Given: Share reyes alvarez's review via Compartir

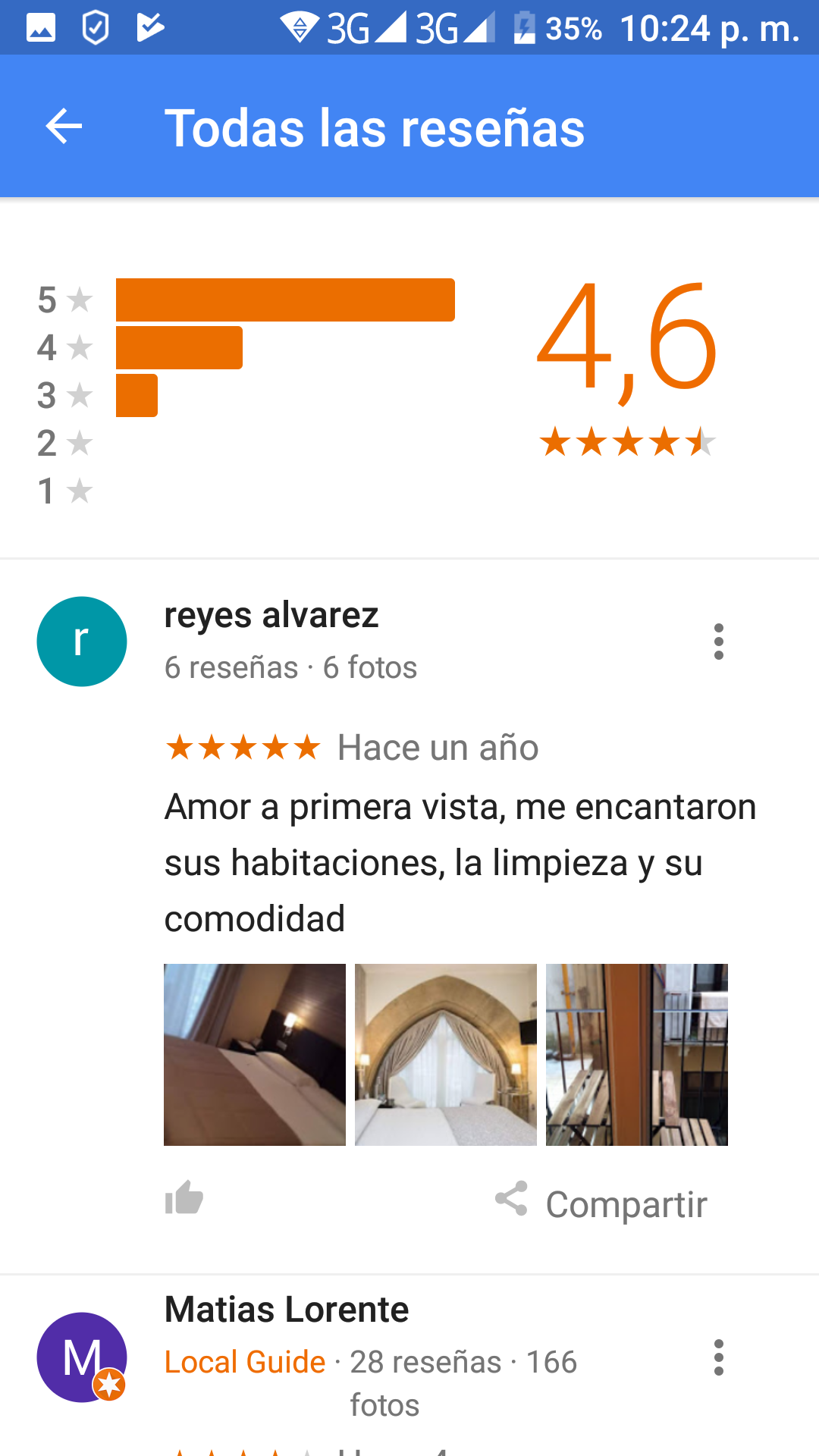Looking at the screenshot, I should tap(601, 1203).
